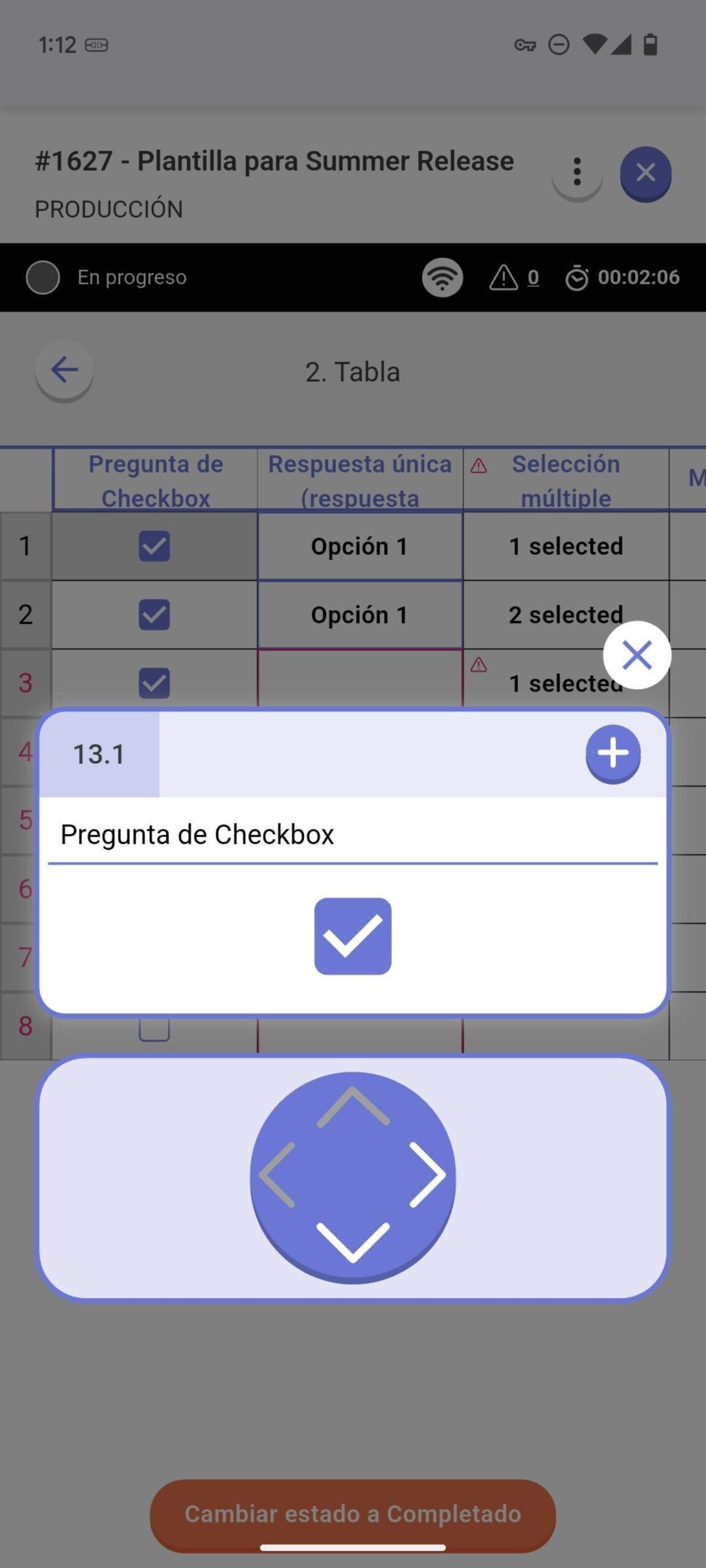
Task: Go back from the 2. Tabla section
Action: click(x=64, y=370)
